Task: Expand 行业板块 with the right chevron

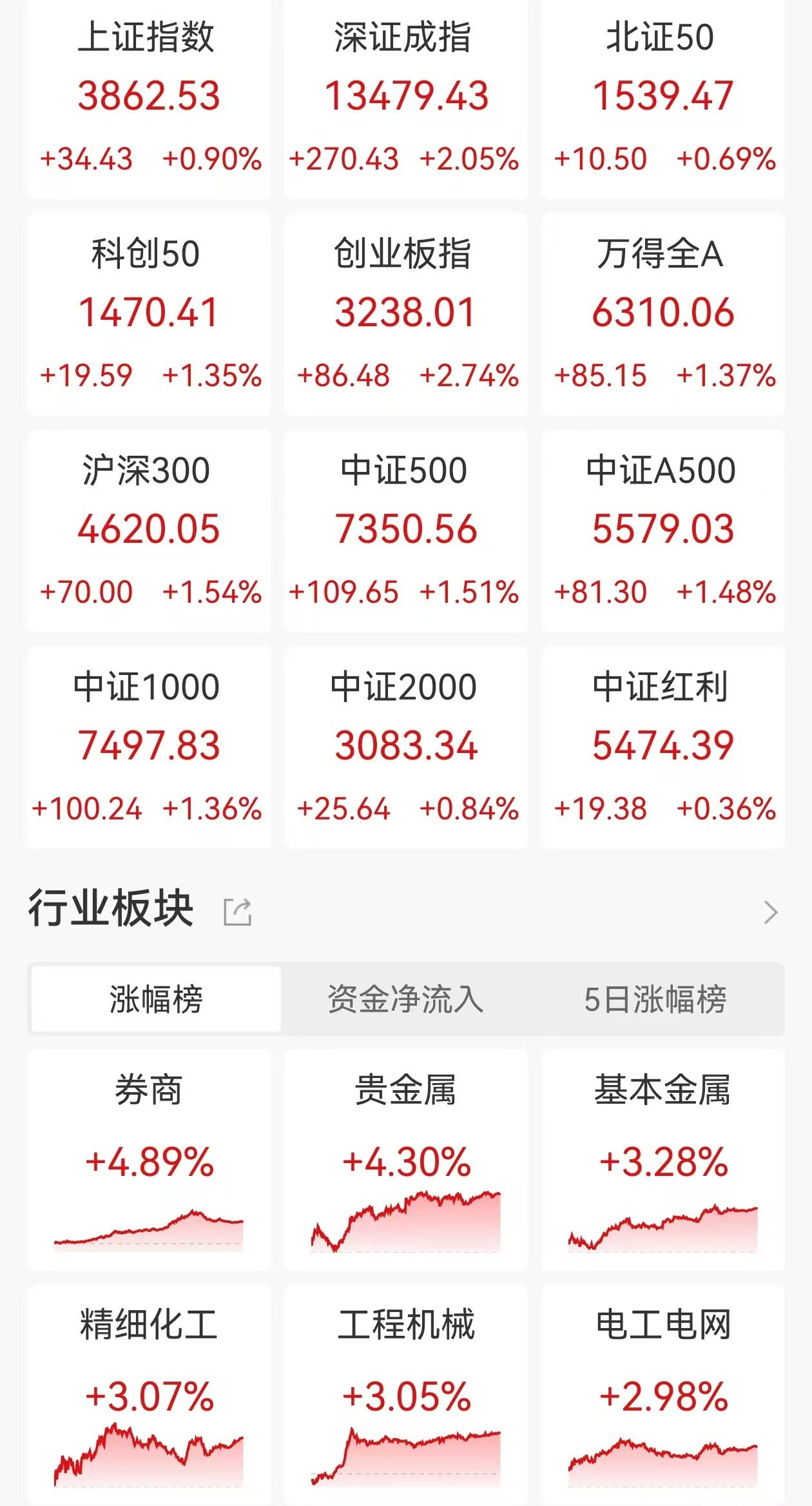Action: click(771, 912)
